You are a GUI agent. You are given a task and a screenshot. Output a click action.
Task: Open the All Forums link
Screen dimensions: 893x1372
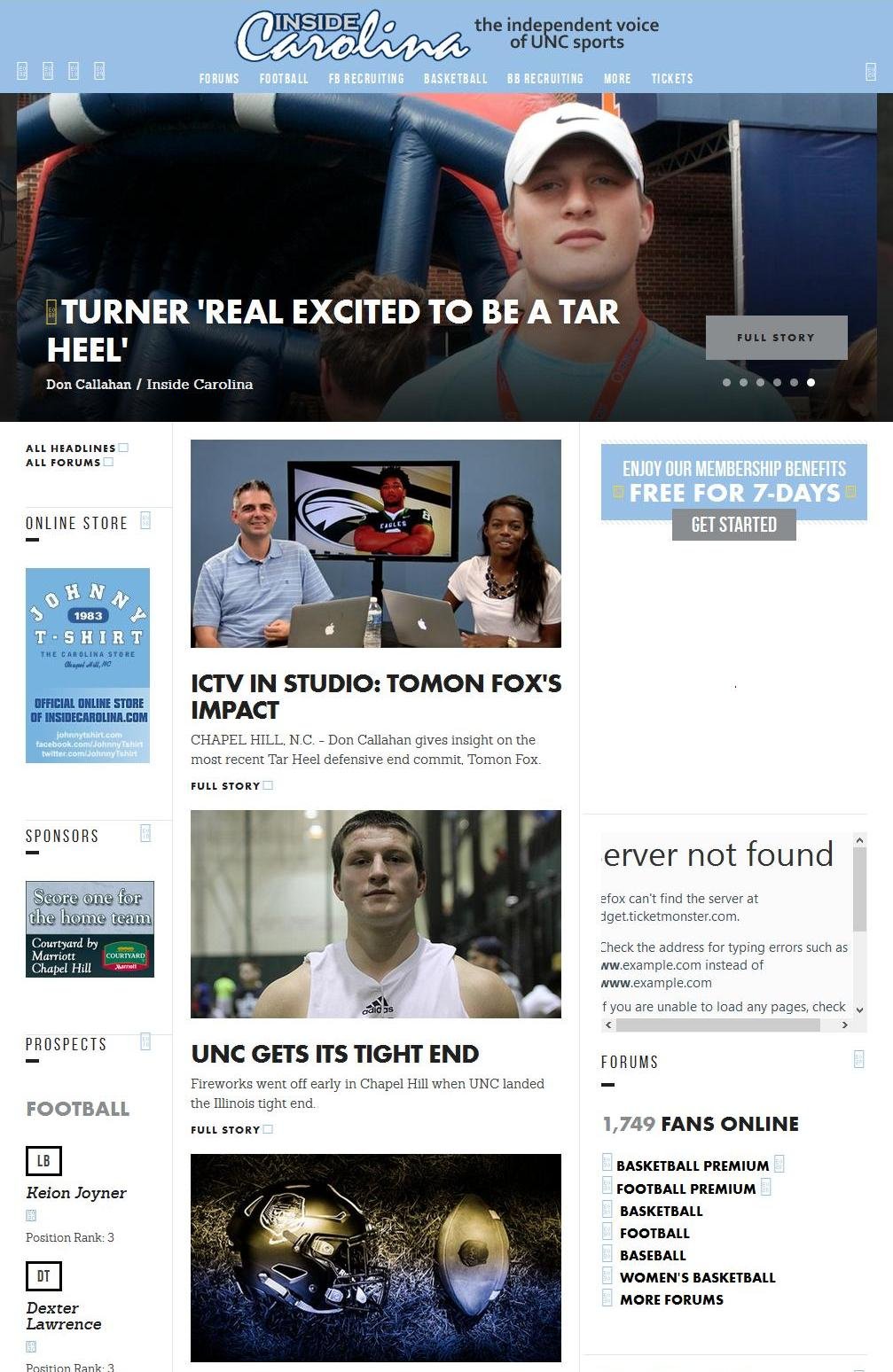64,463
